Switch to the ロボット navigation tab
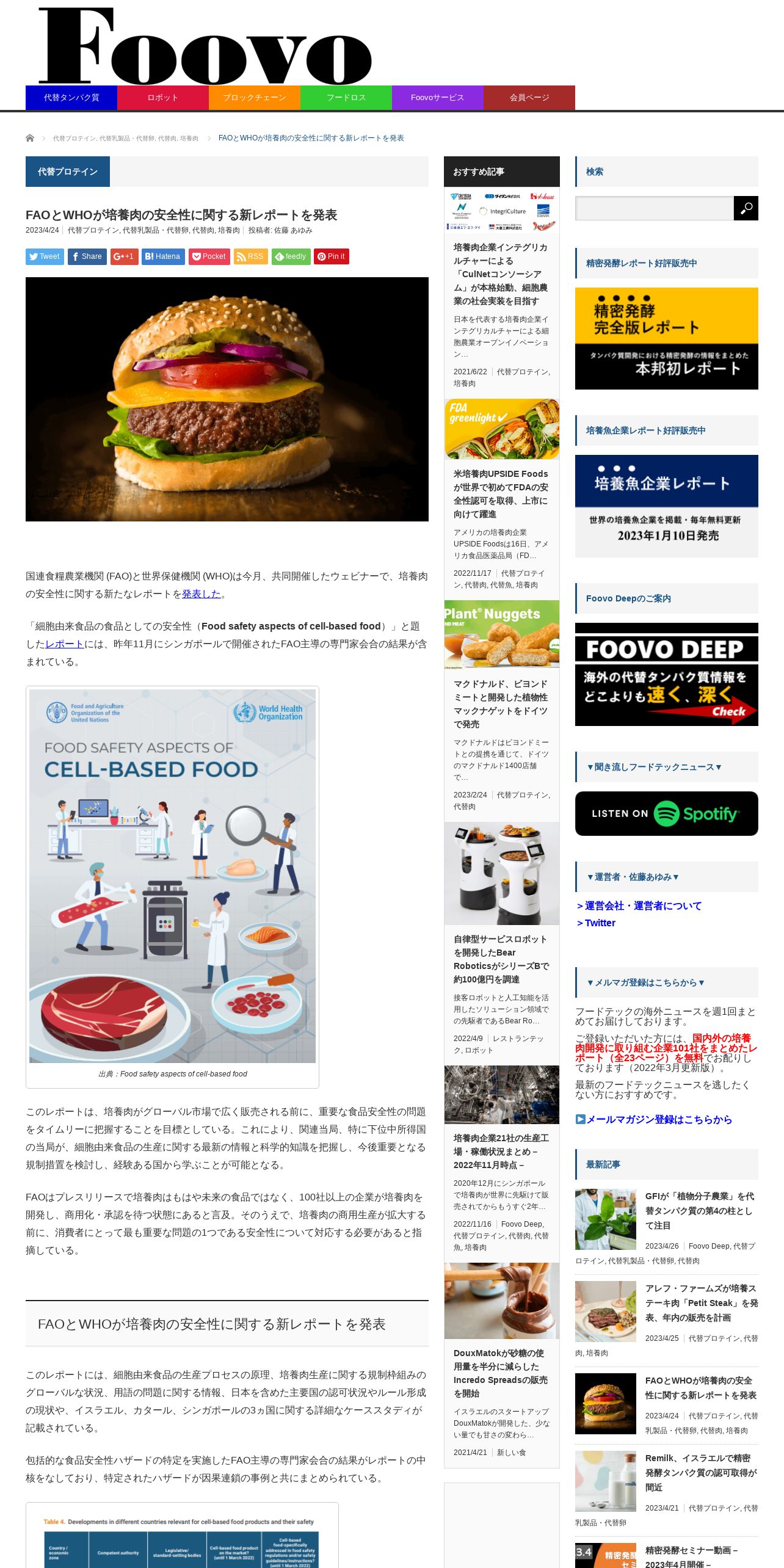The height and width of the screenshot is (1568, 784). pos(163,98)
